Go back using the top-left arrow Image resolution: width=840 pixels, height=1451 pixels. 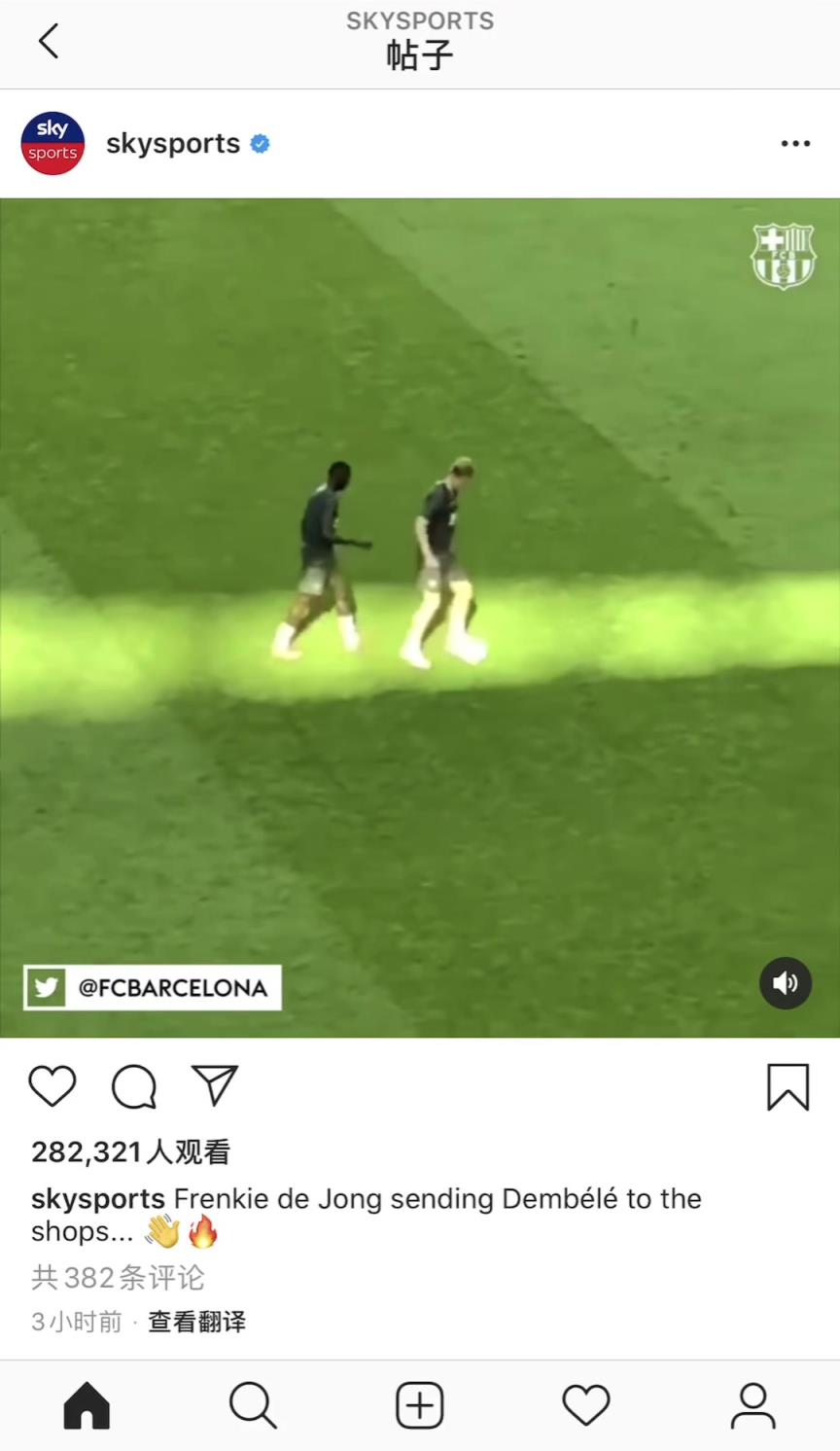coord(49,41)
